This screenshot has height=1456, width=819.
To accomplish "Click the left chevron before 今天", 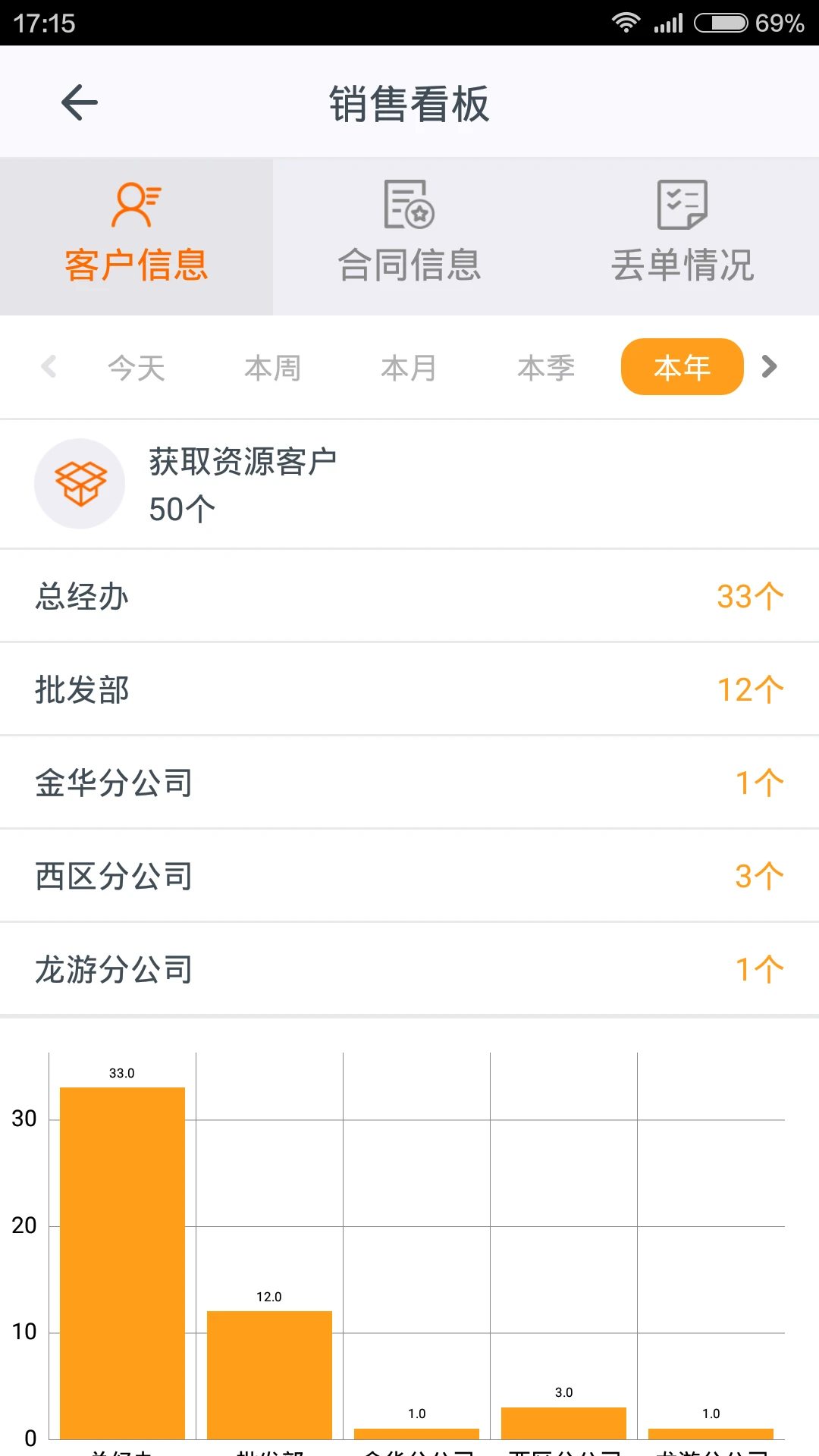I will tap(49, 366).
